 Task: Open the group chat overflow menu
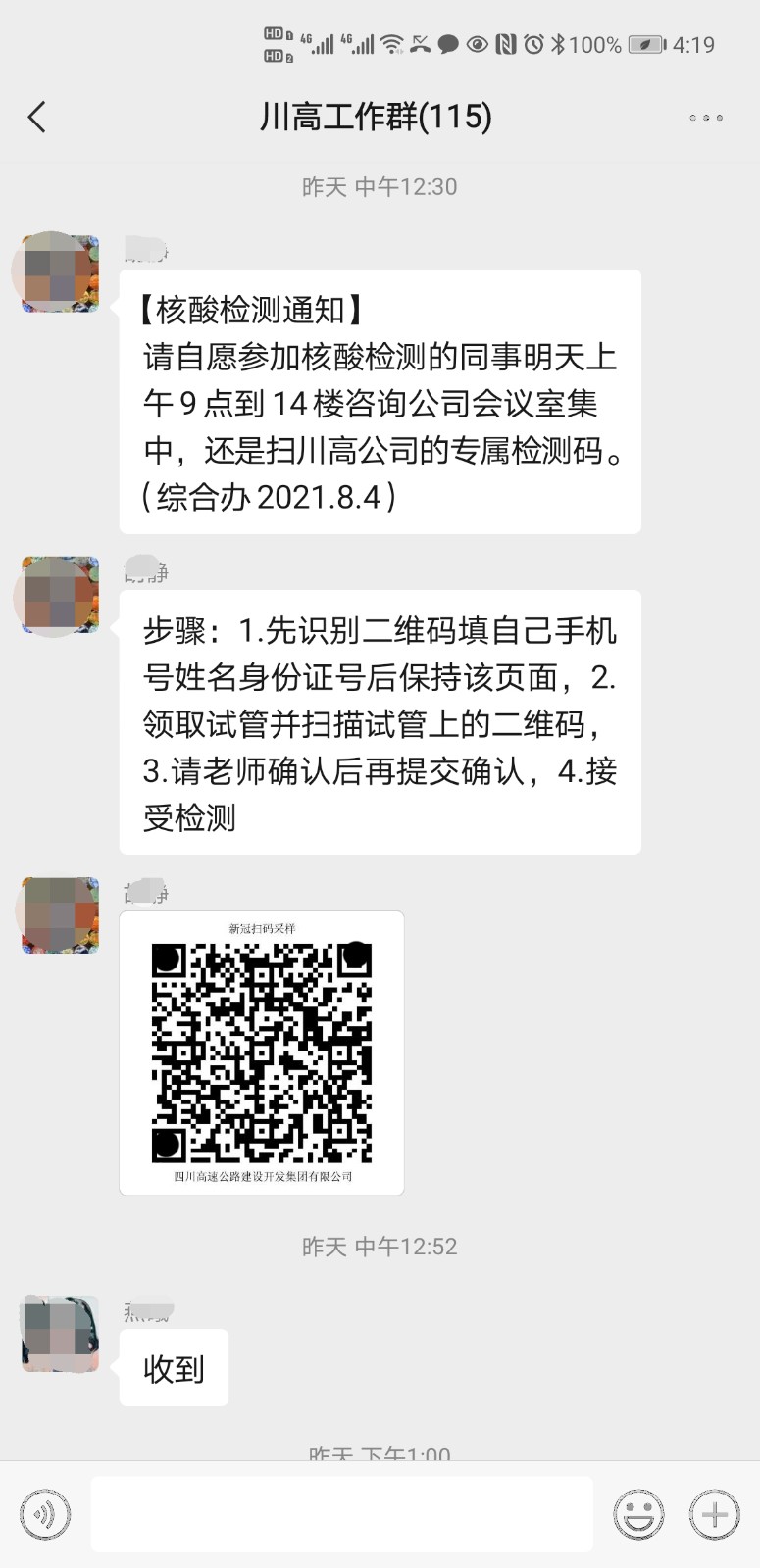[x=706, y=118]
